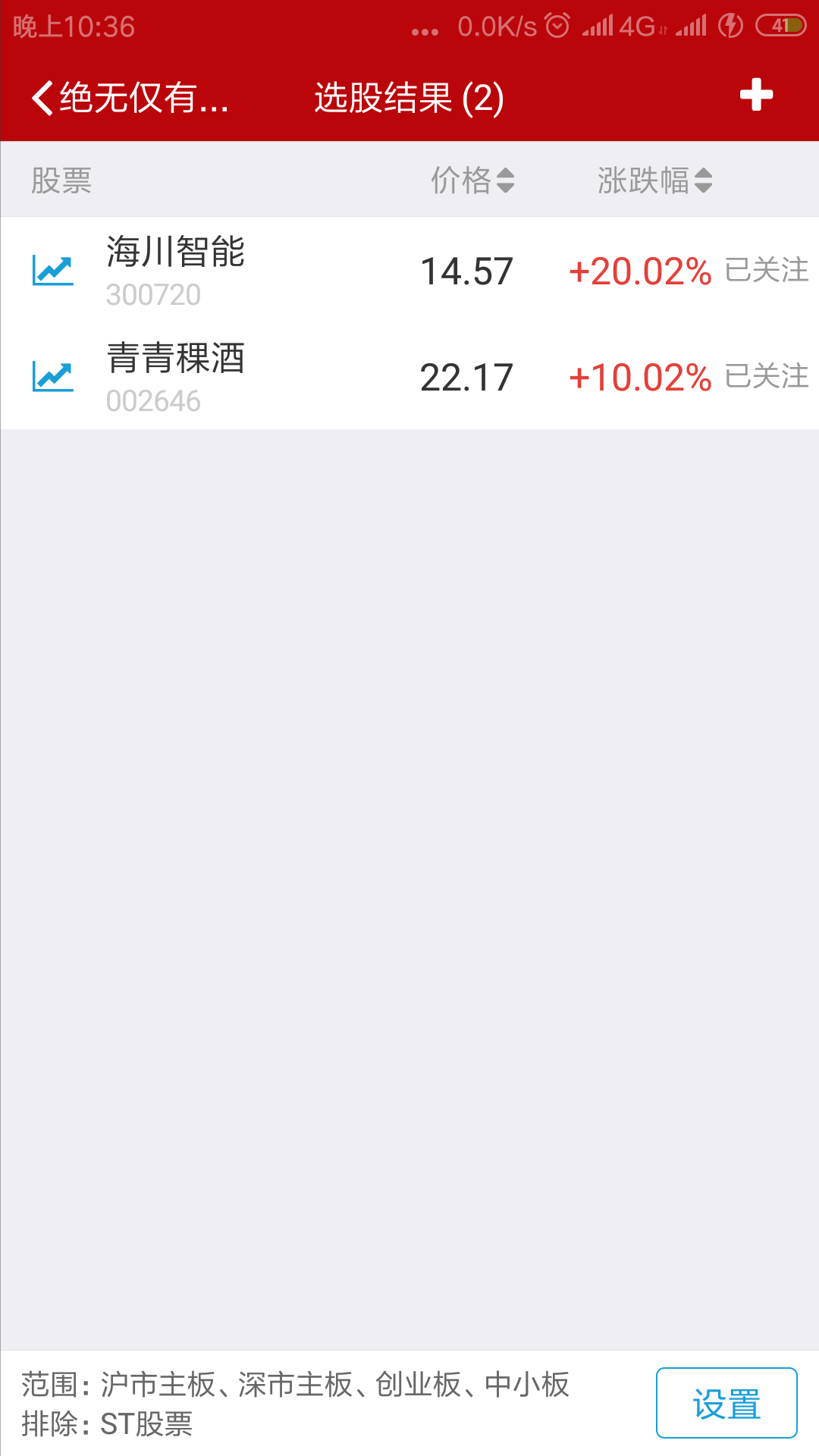Open 青青稞酒 stock details
Screen dimensions: 819x1456
176,377
